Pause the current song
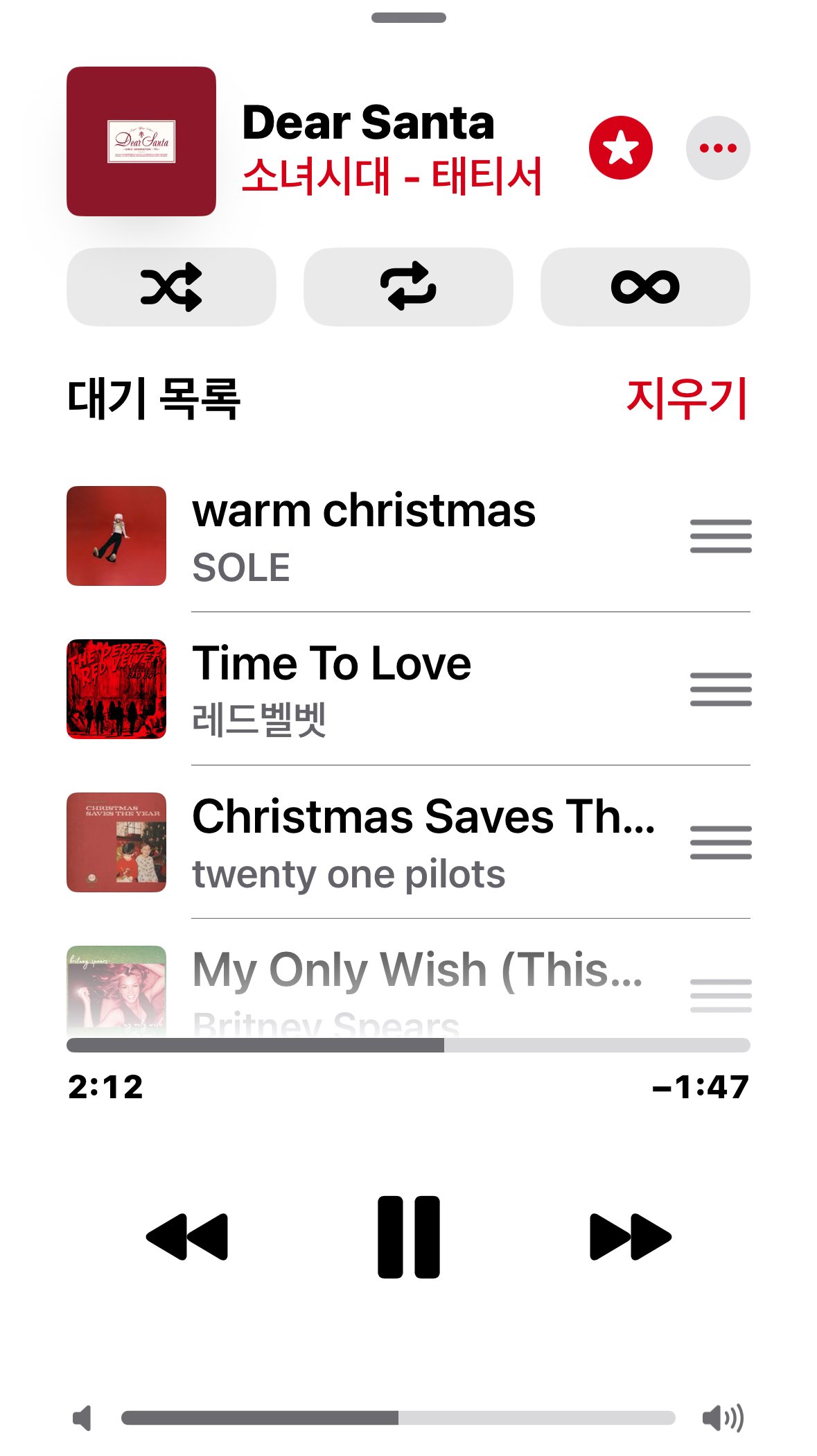Image resolution: width=817 pixels, height=1456 pixels. pyautogui.click(x=408, y=1236)
